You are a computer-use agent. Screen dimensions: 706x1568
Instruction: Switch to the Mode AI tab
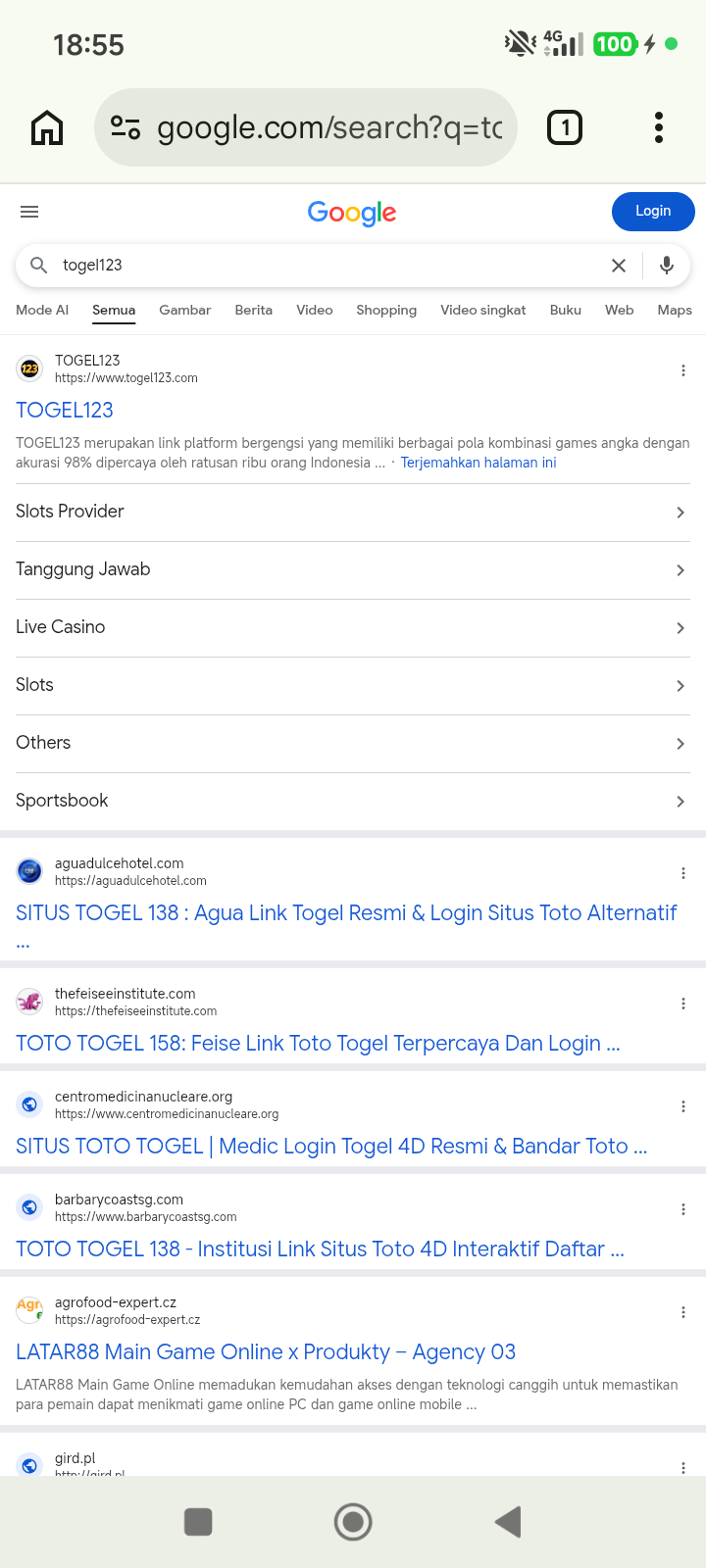42,310
